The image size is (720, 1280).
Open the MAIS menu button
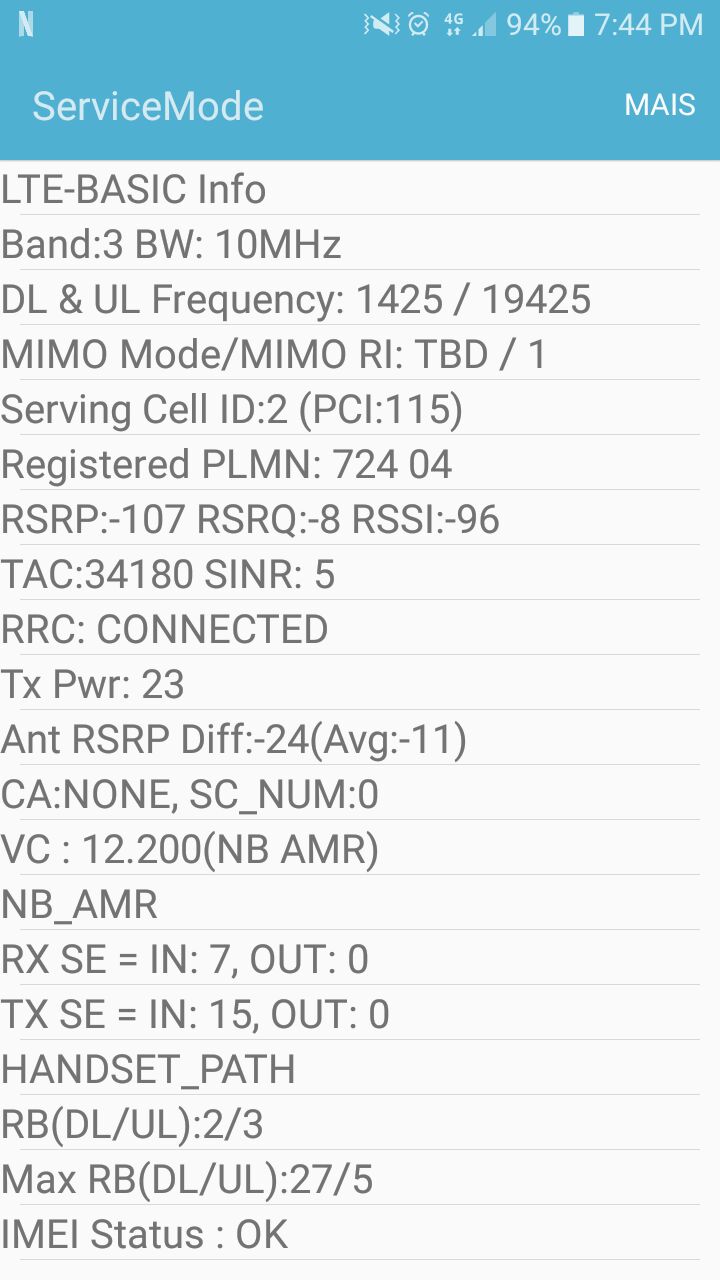[x=659, y=105]
